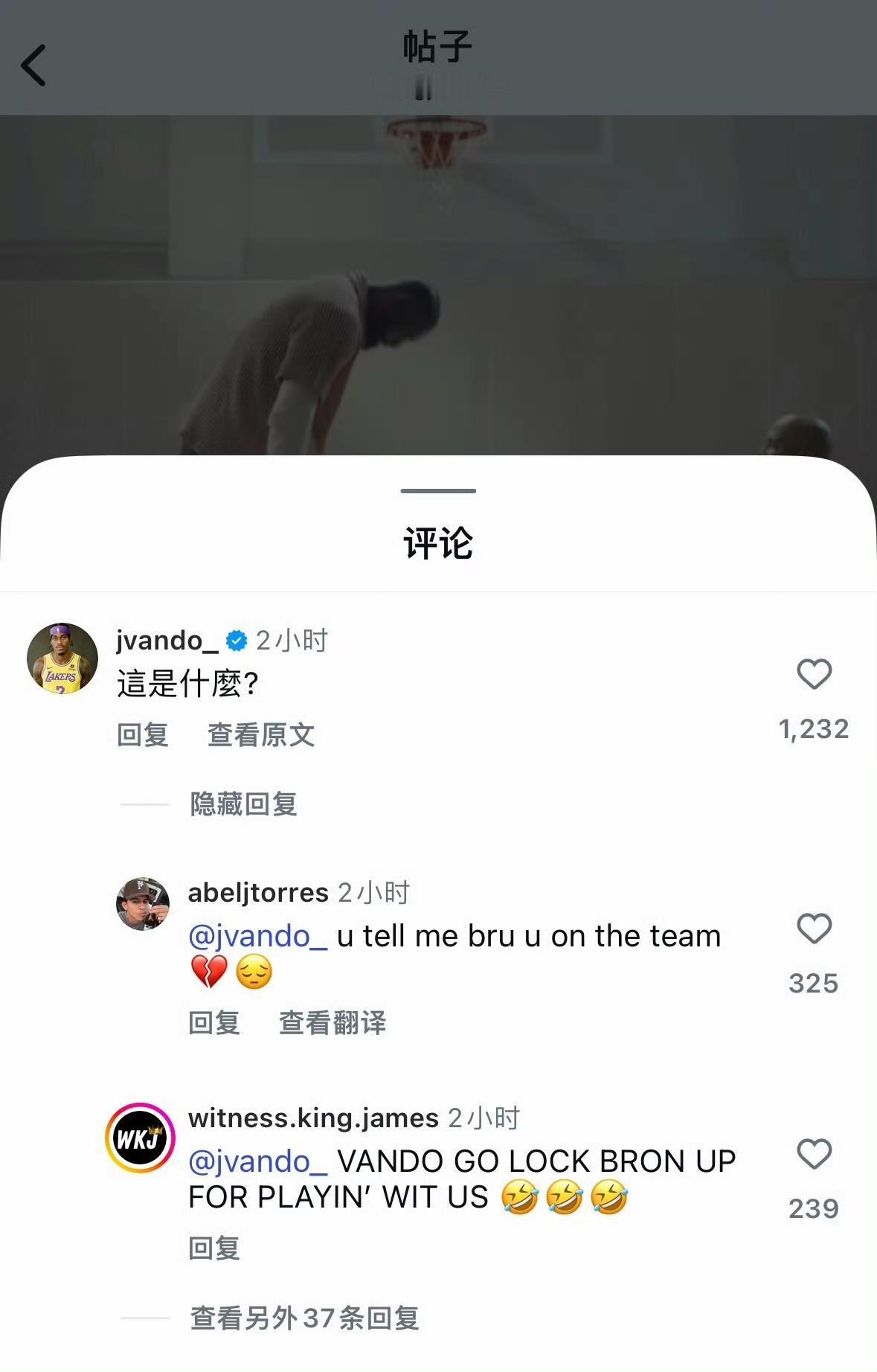
Task: Open abeljtorres's avatar
Action: click(x=143, y=903)
